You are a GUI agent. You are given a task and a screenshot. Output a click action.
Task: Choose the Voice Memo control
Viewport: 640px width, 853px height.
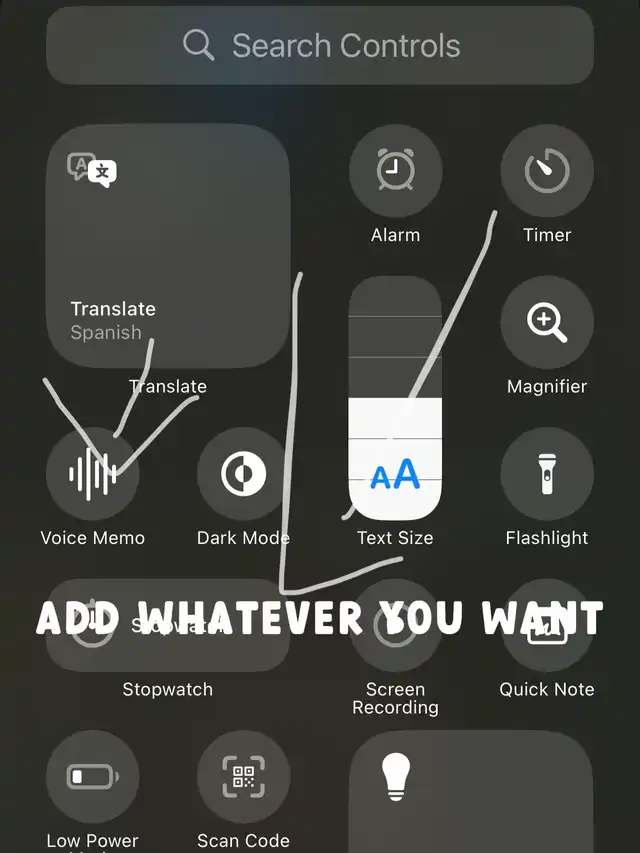93,474
